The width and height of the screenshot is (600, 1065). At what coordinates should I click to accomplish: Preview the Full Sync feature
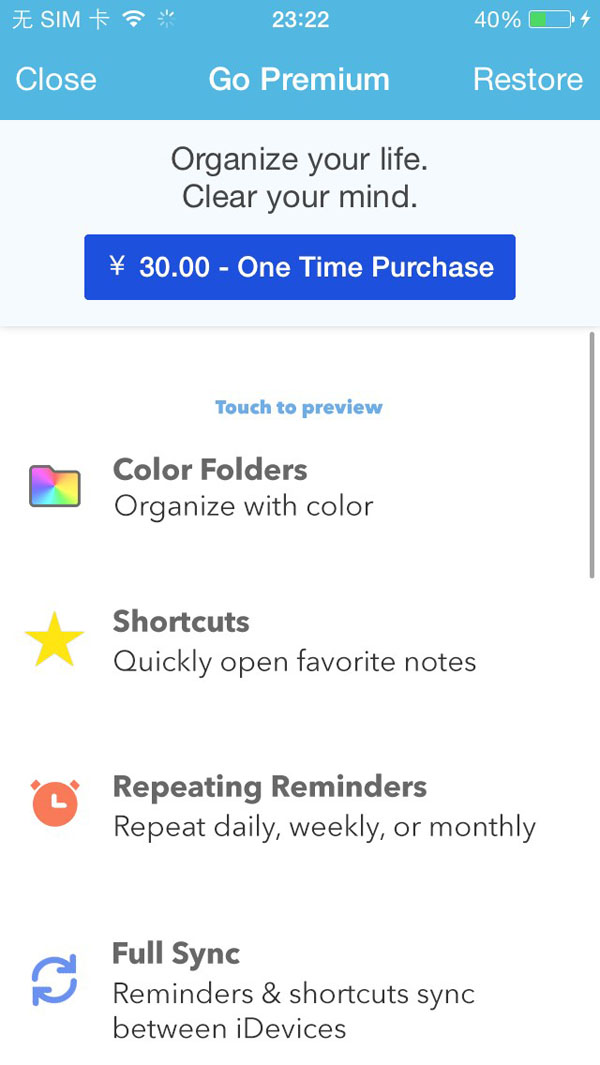click(300, 989)
